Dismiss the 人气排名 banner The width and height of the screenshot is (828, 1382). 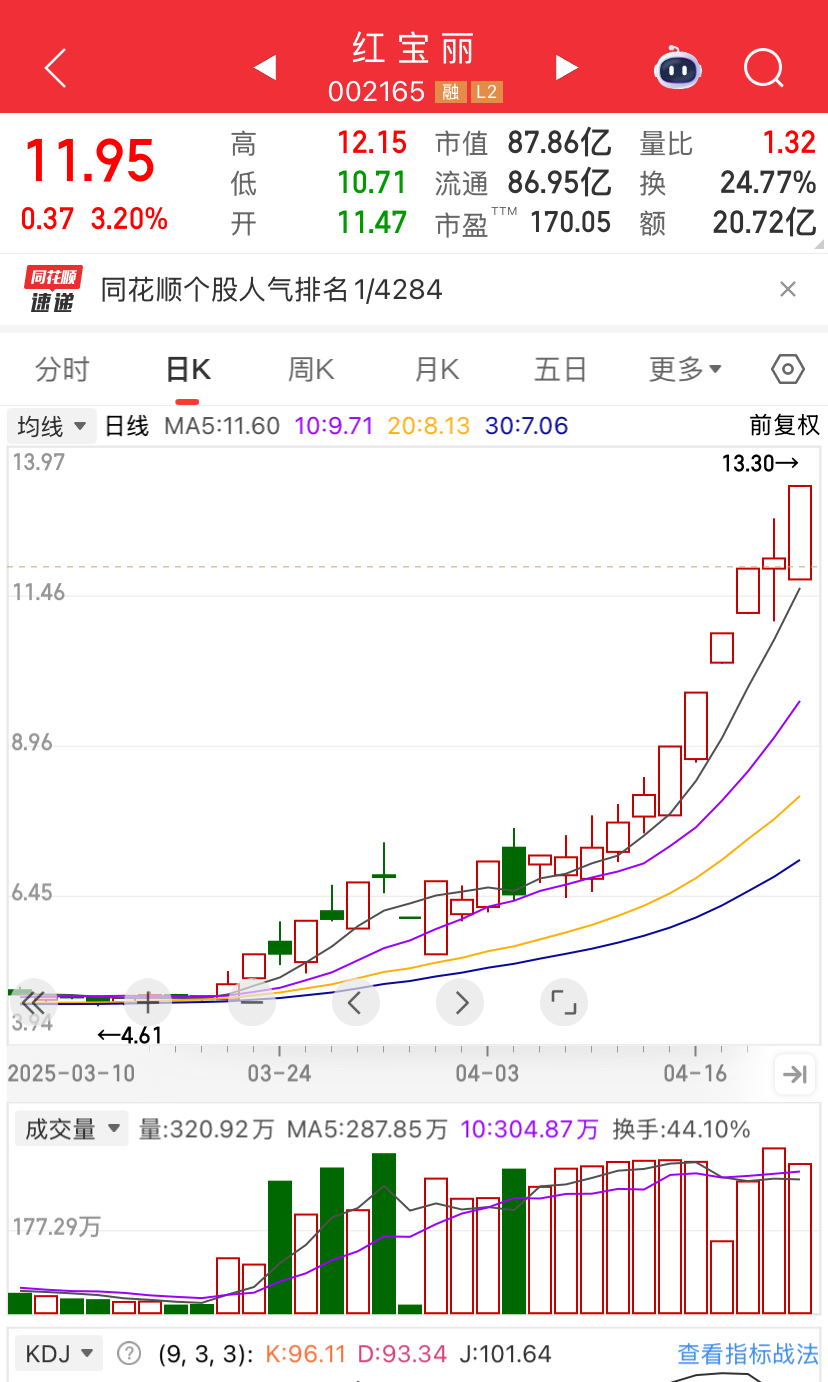[788, 290]
